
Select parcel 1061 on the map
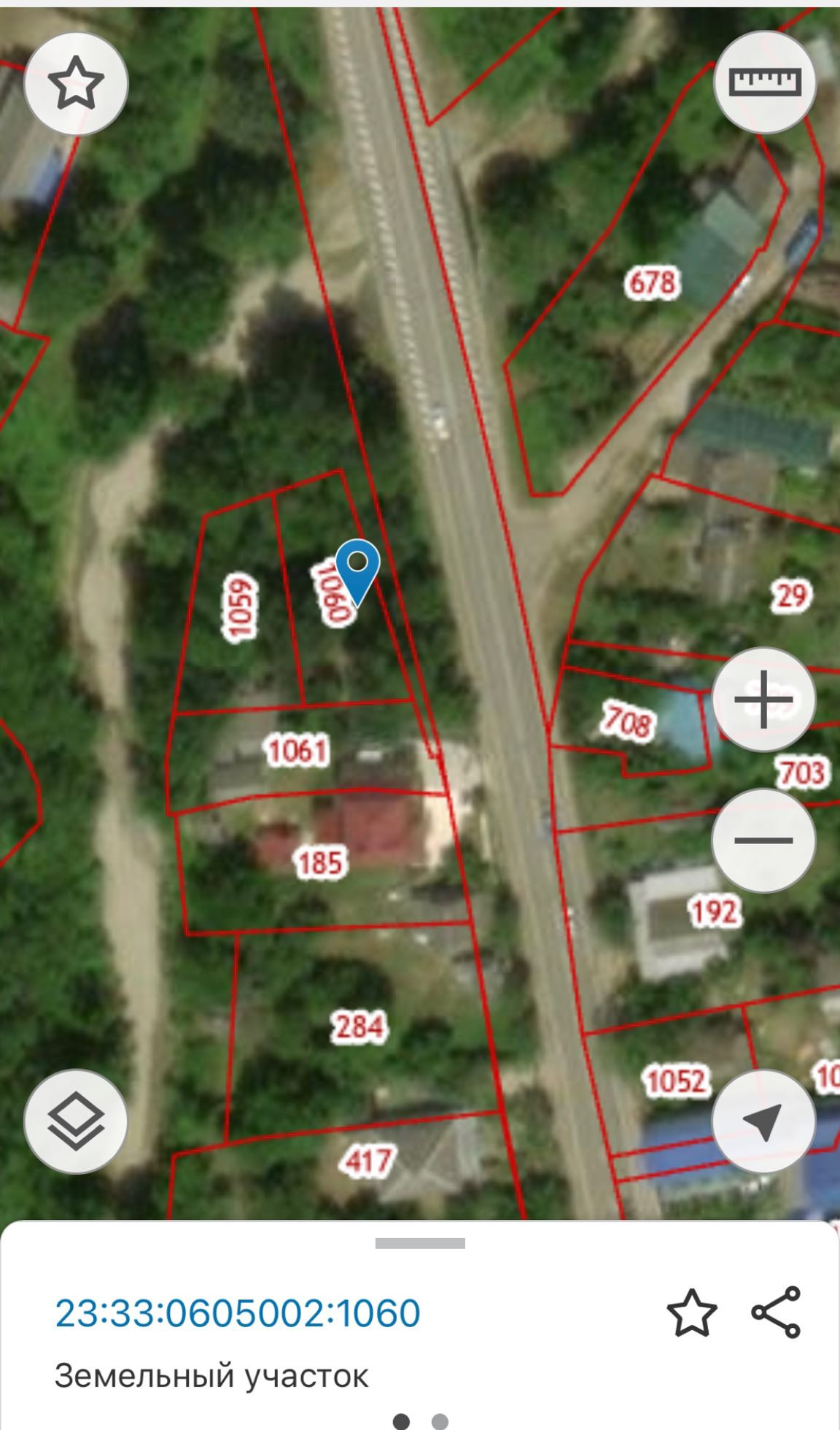click(x=297, y=751)
